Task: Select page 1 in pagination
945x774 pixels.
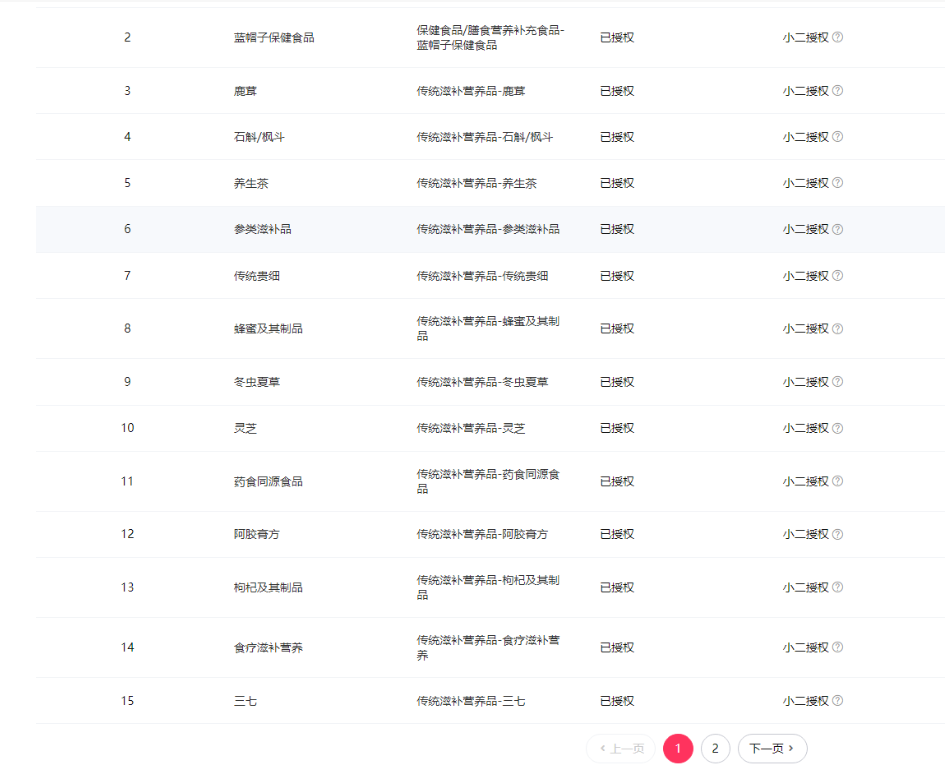Action: pos(678,748)
